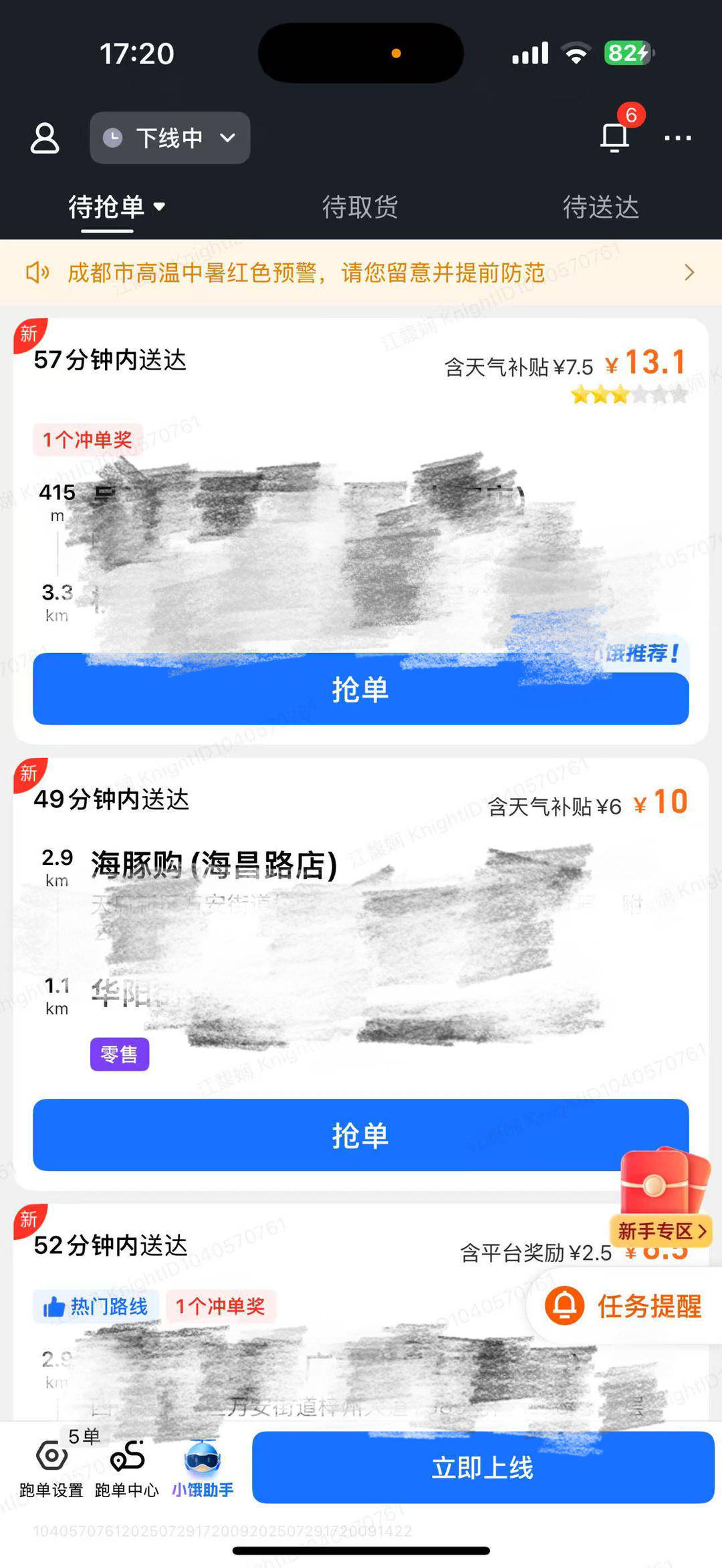Tap the 任务提醒 bell icon
This screenshot has width=722, height=1568.
tap(566, 1307)
